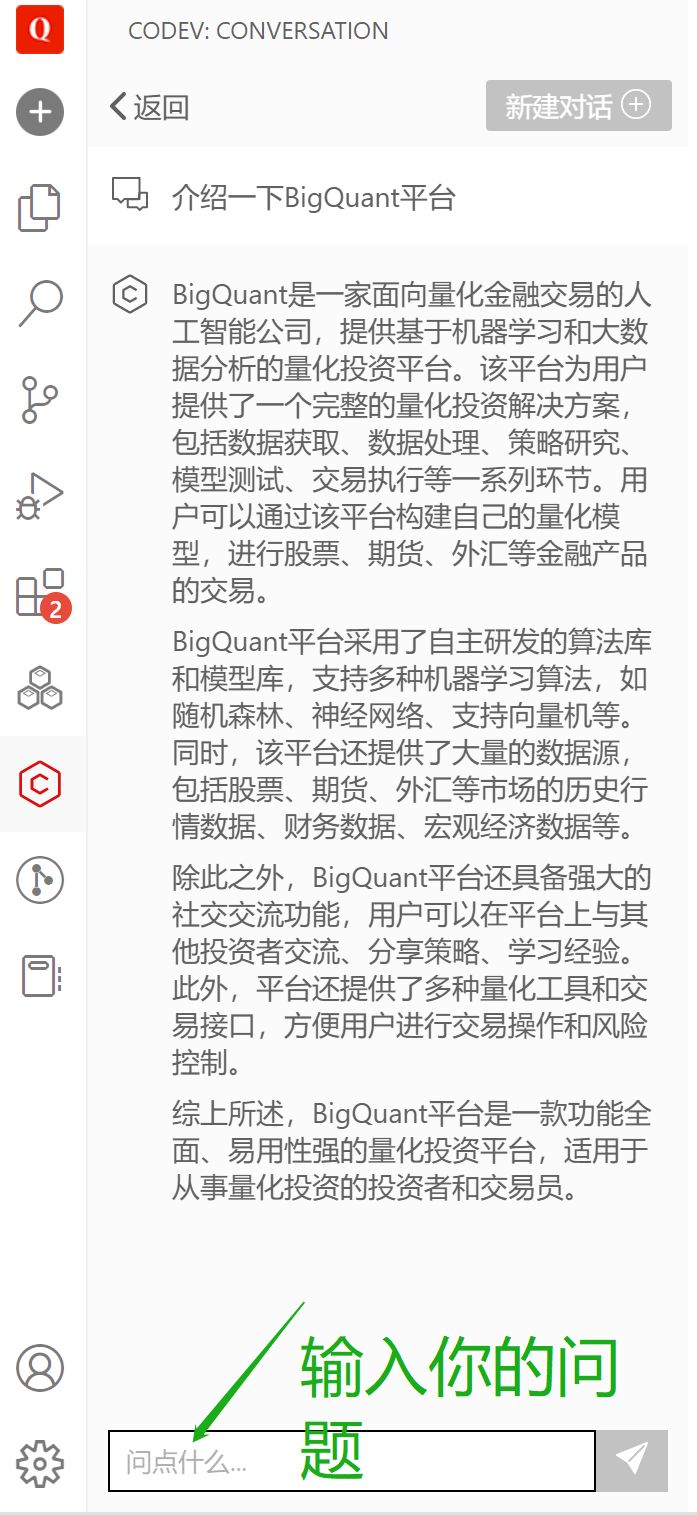
Task: Switch to the source control branch view
Action: 40,400
